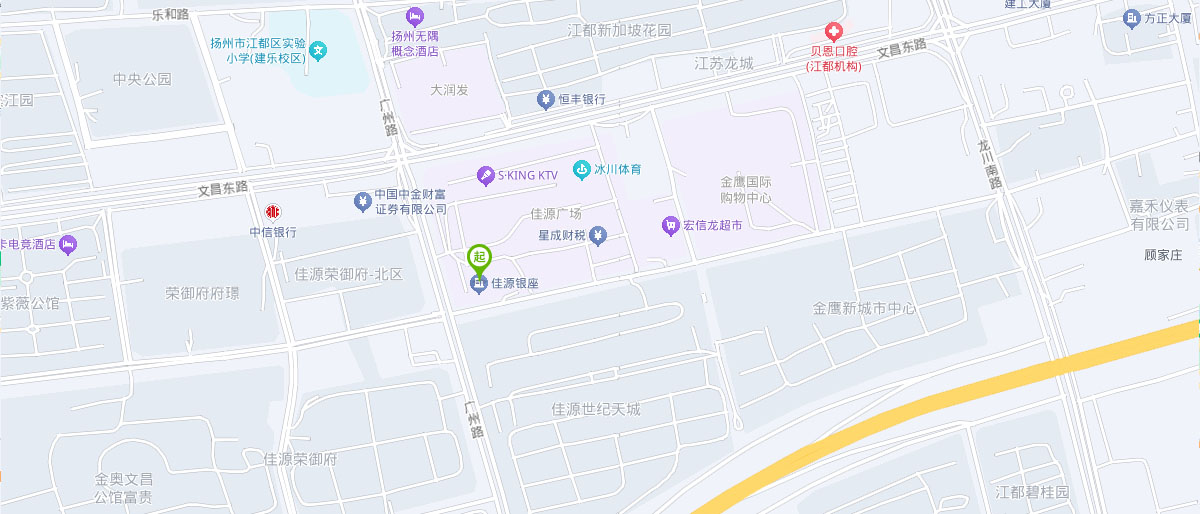The width and height of the screenshot is (1200, 514).
Task: Select the 佳源银座 building marker
Action: click(x=479, y=285)
